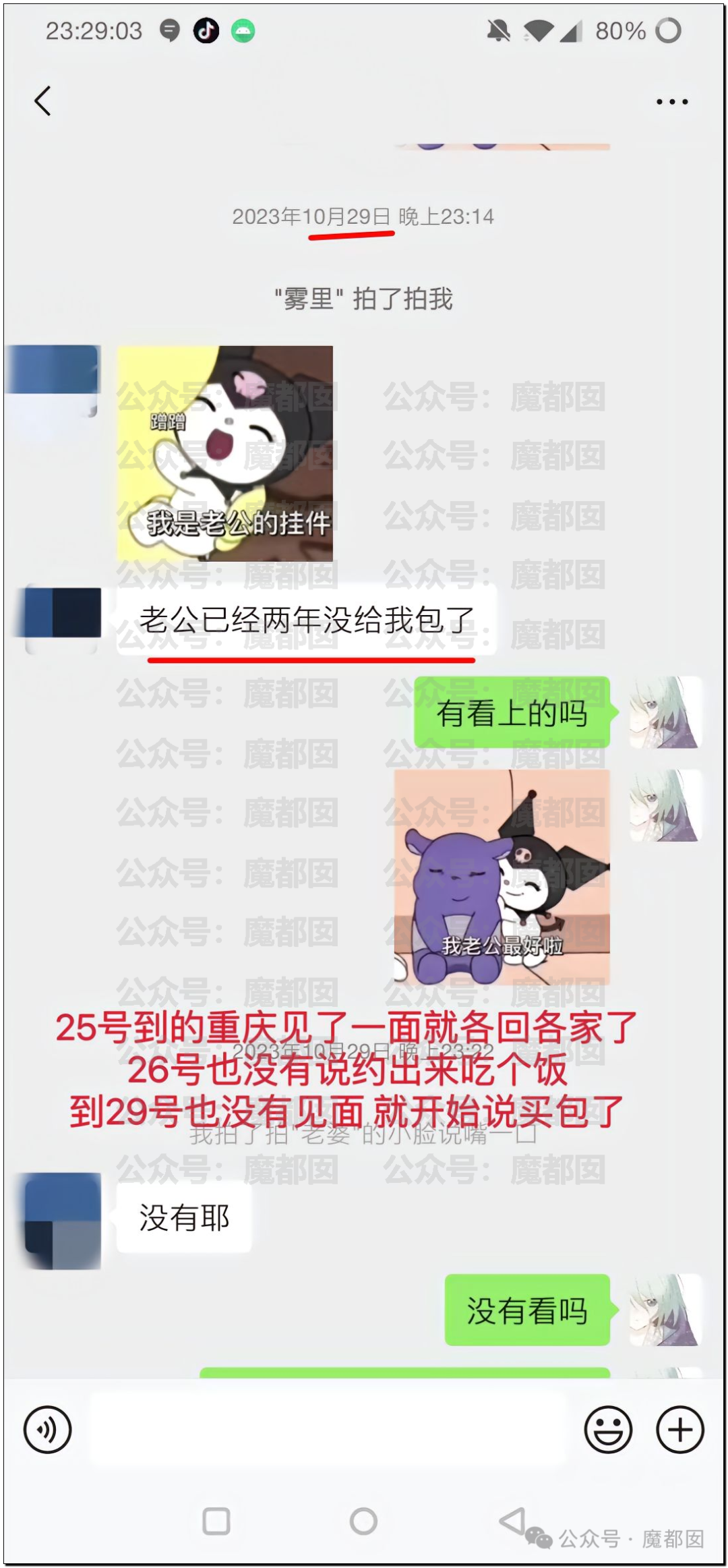The height and width of the screenshot is (1568, 728).
Task: Open the plus attachments menu
Action: [x=679, y=1429]
